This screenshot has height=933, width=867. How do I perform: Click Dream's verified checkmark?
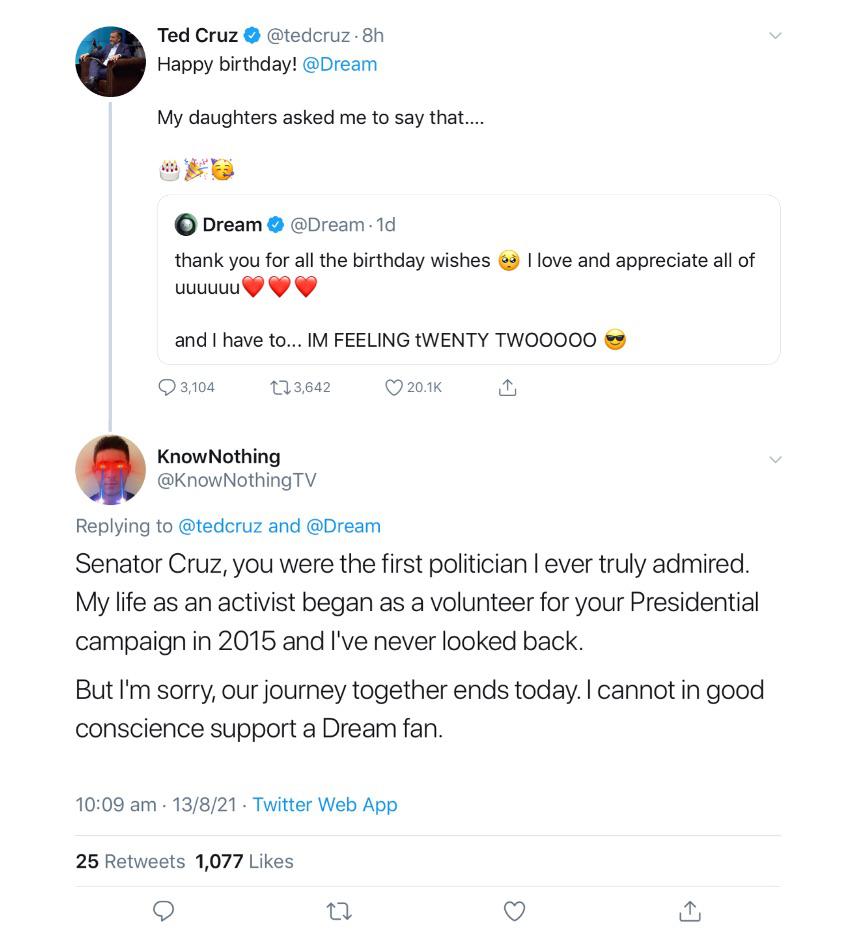[275, 224]
